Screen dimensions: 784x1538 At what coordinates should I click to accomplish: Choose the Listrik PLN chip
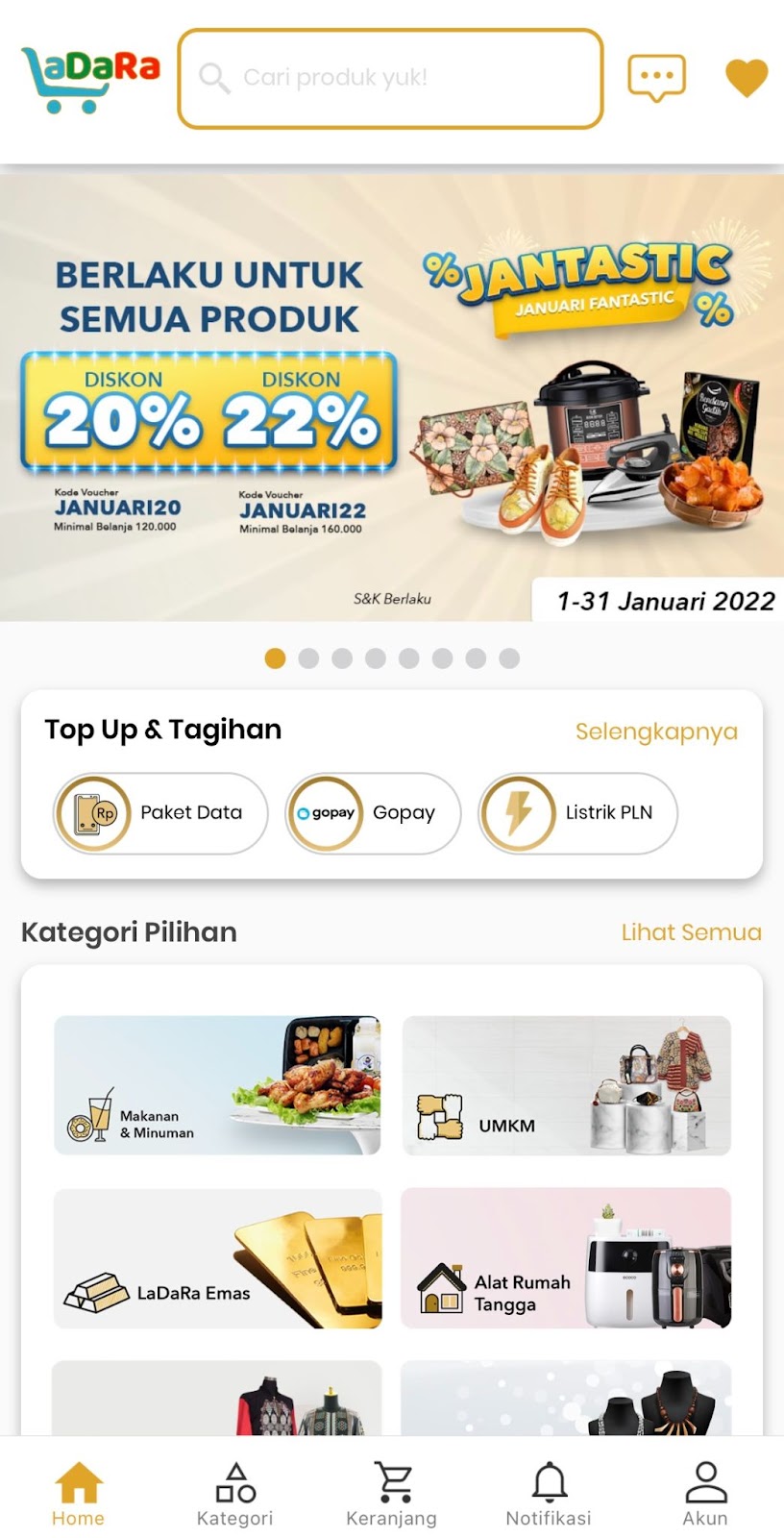[578, 813]
